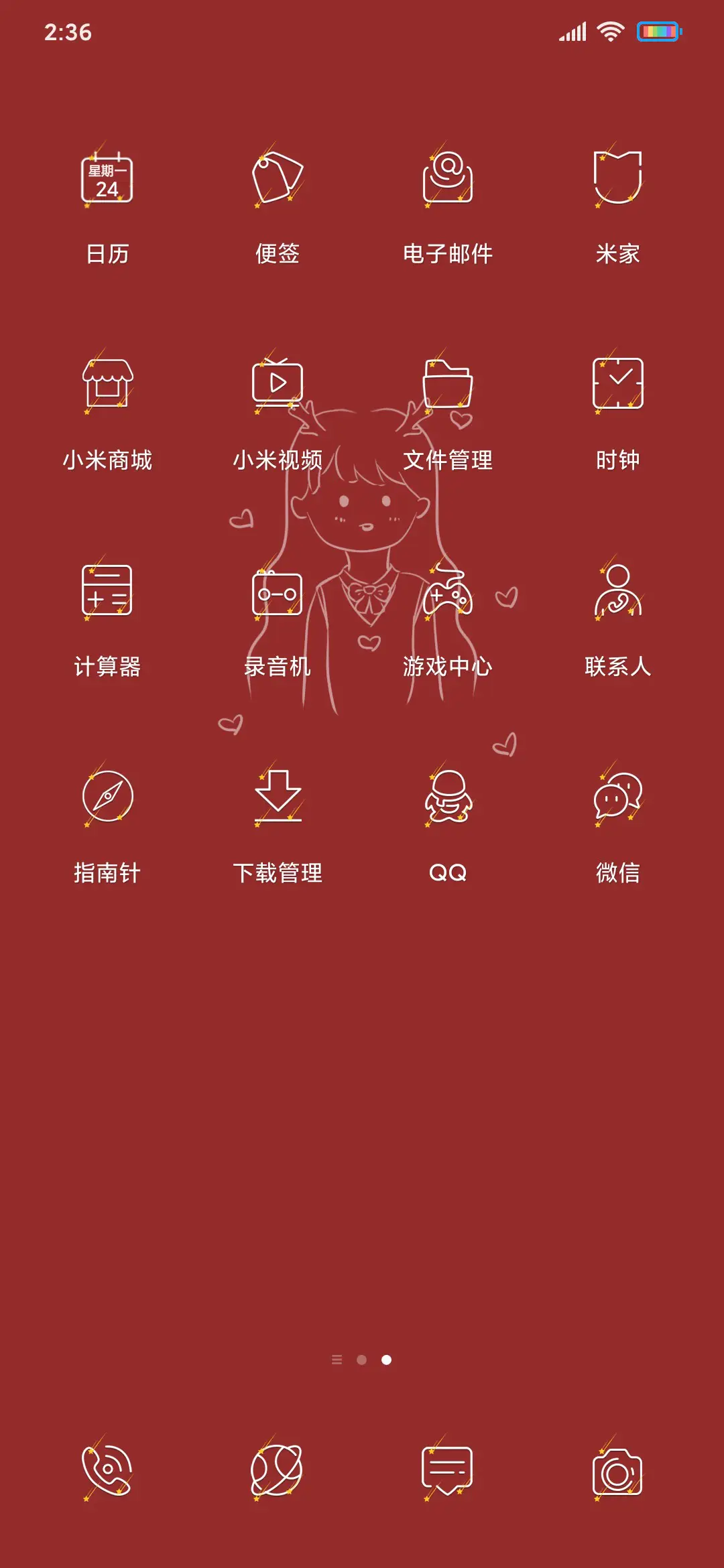The height and width of the screenshot is (1568, 724).
Task: Open 微信 (WeChat)
Action: click(x=618, y=801)
